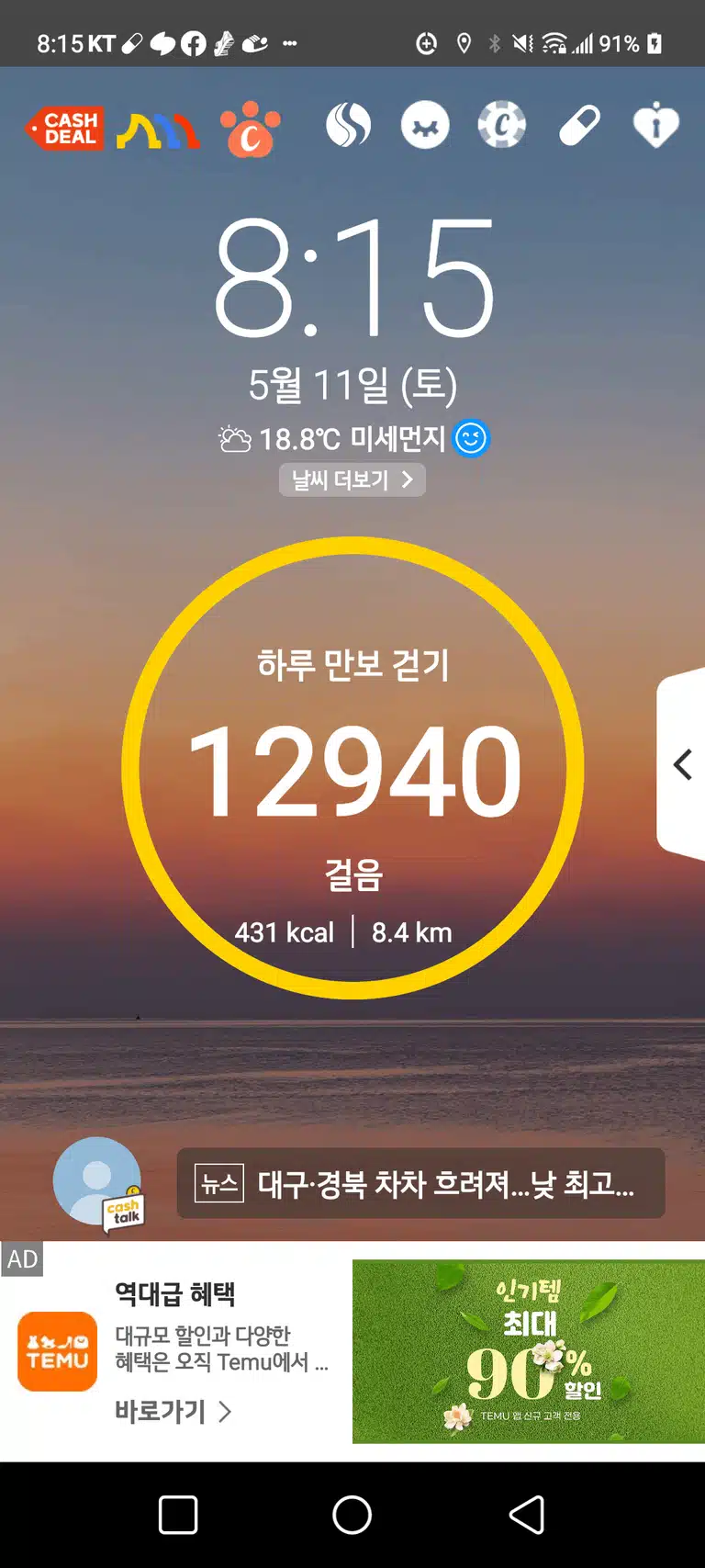Viewport: 705px width, 1568px height.
Task: Expand the side panel arrow handle
Action: click(x=682, y=764)
